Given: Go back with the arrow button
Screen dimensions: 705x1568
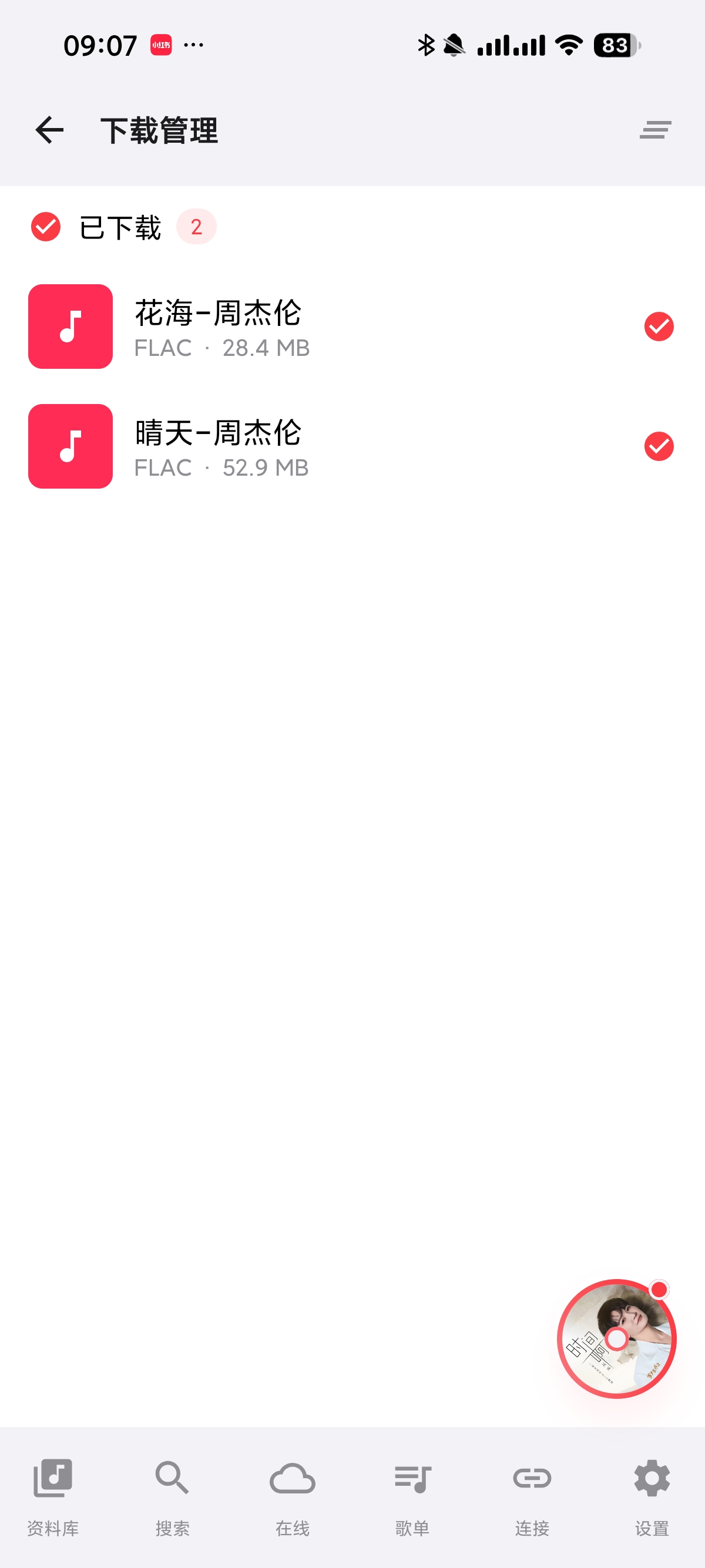Looking at the screenshot, I should point(49,130).
